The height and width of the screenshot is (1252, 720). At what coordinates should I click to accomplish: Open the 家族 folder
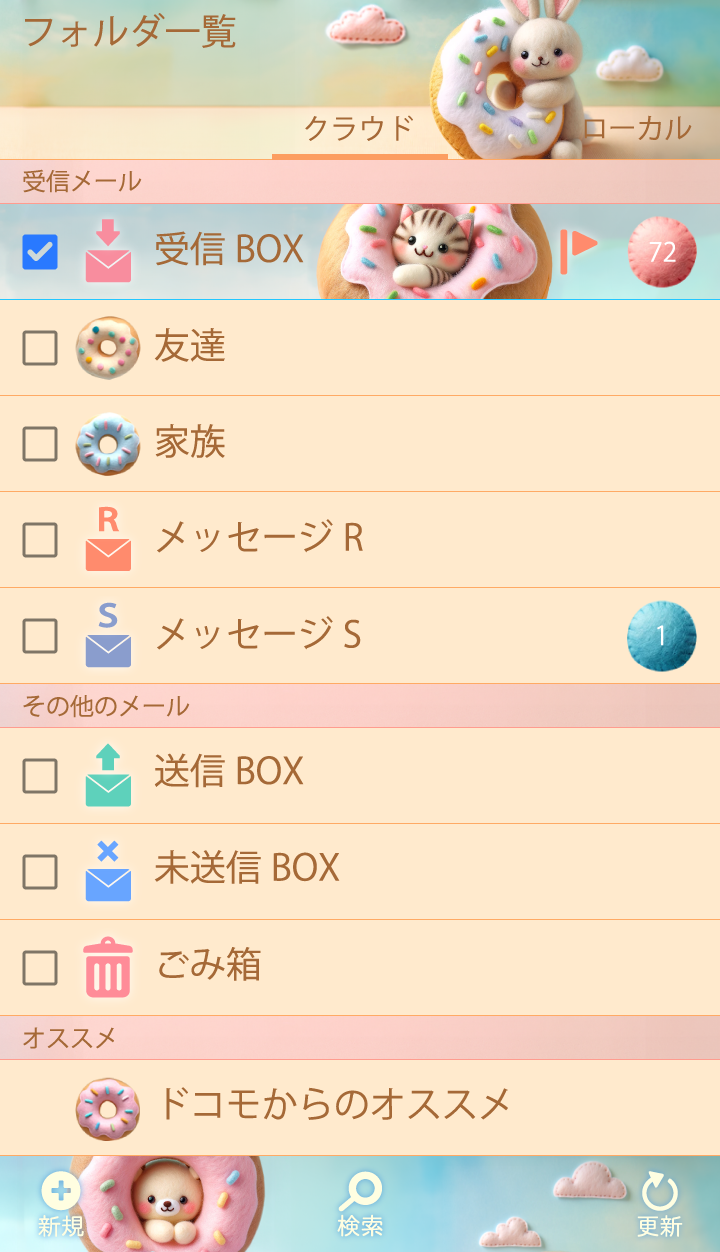(190, 442)
